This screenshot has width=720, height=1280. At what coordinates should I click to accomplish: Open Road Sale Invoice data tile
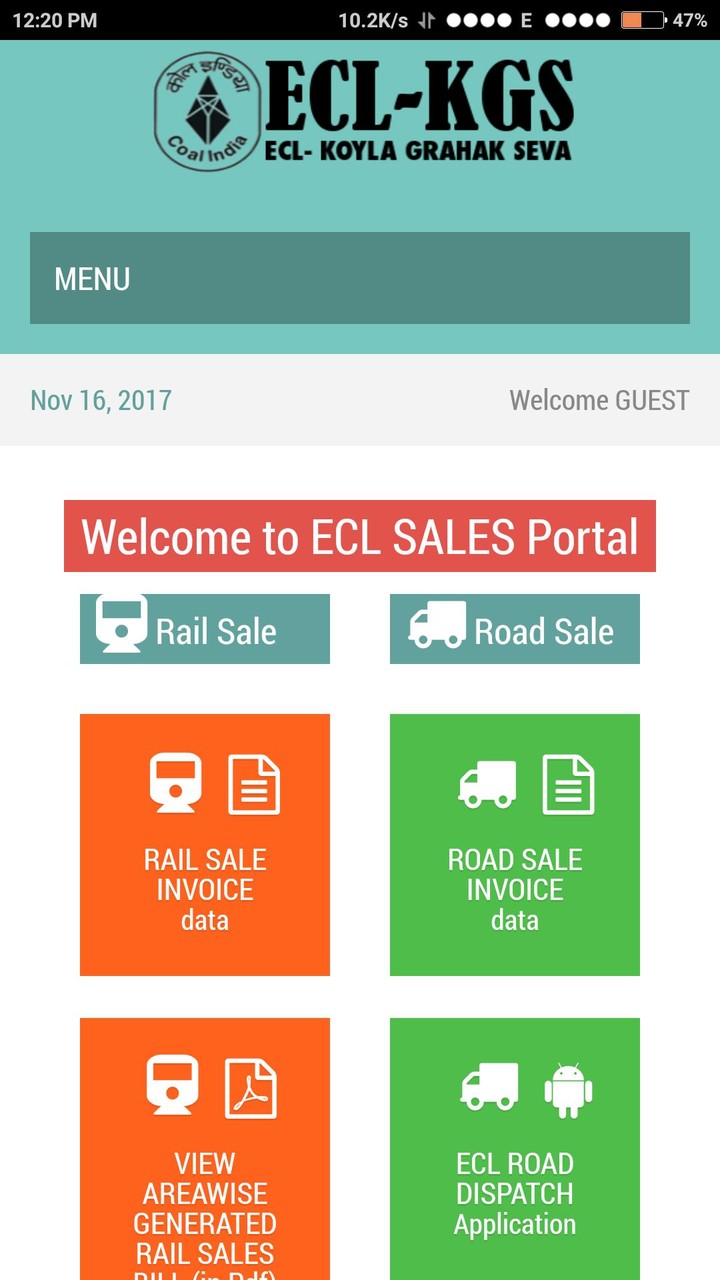pos(514,845)
